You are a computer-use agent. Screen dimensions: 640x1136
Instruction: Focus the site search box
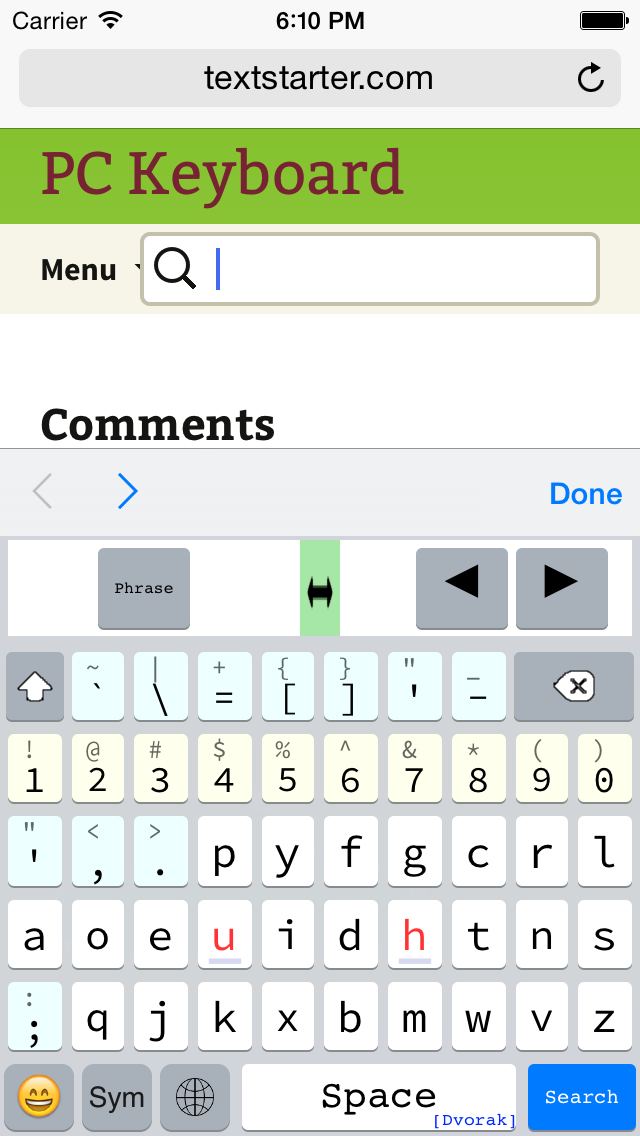click(370, 269)
